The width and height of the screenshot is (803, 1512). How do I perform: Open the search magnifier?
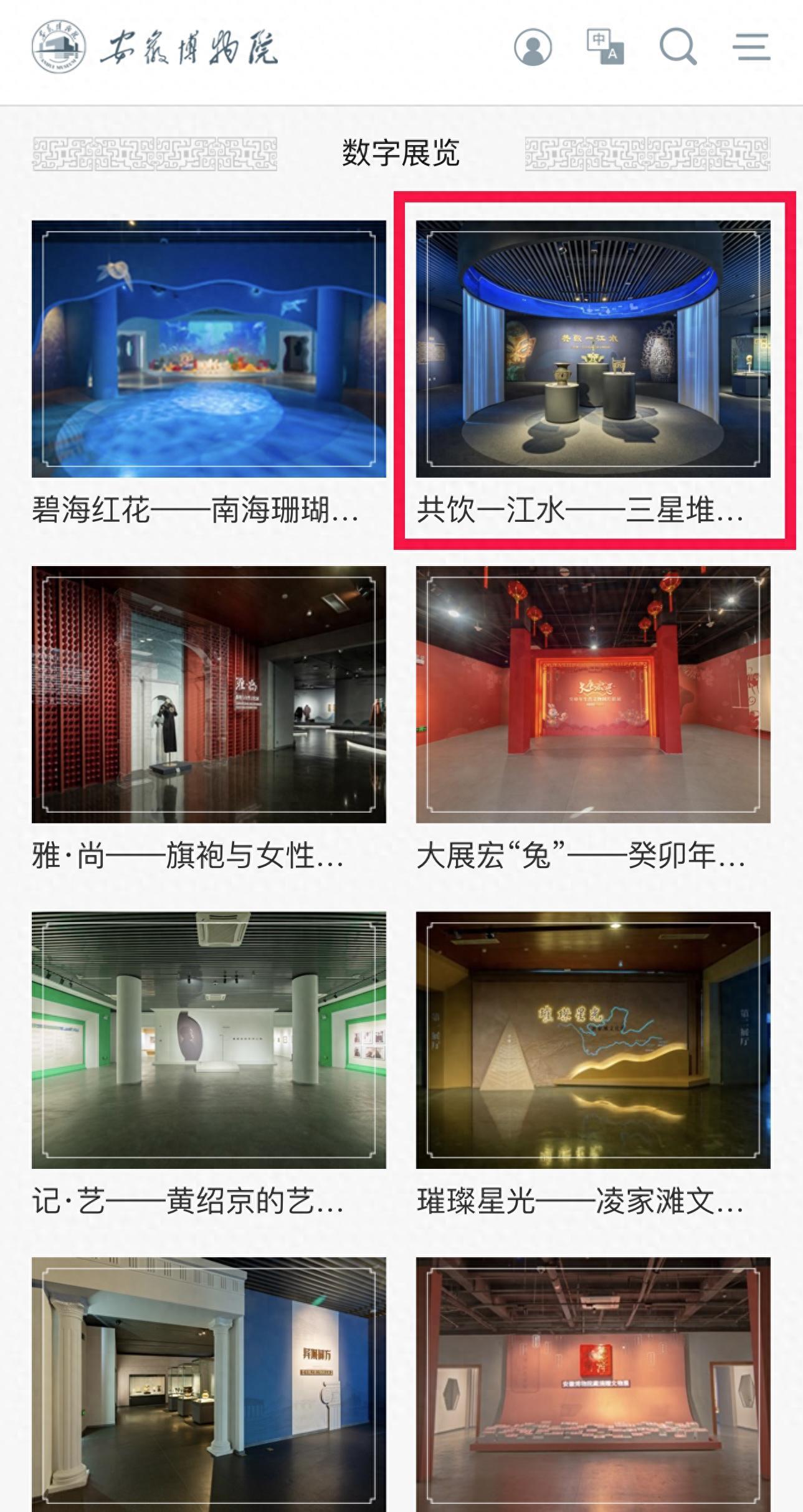pyautogui.click(x=678, y=47)
